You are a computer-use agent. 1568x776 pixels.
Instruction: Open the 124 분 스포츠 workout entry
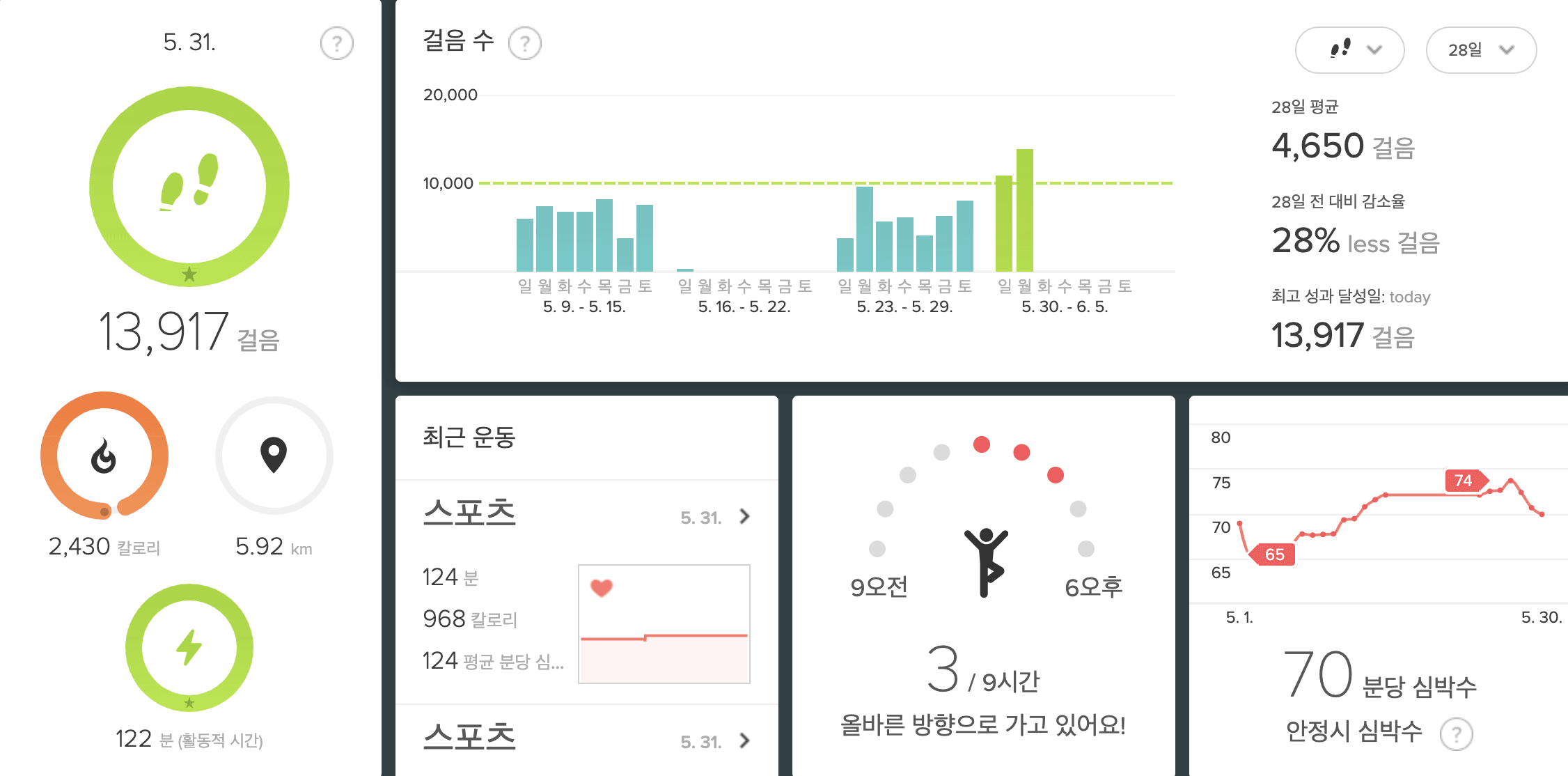[586, 516]
